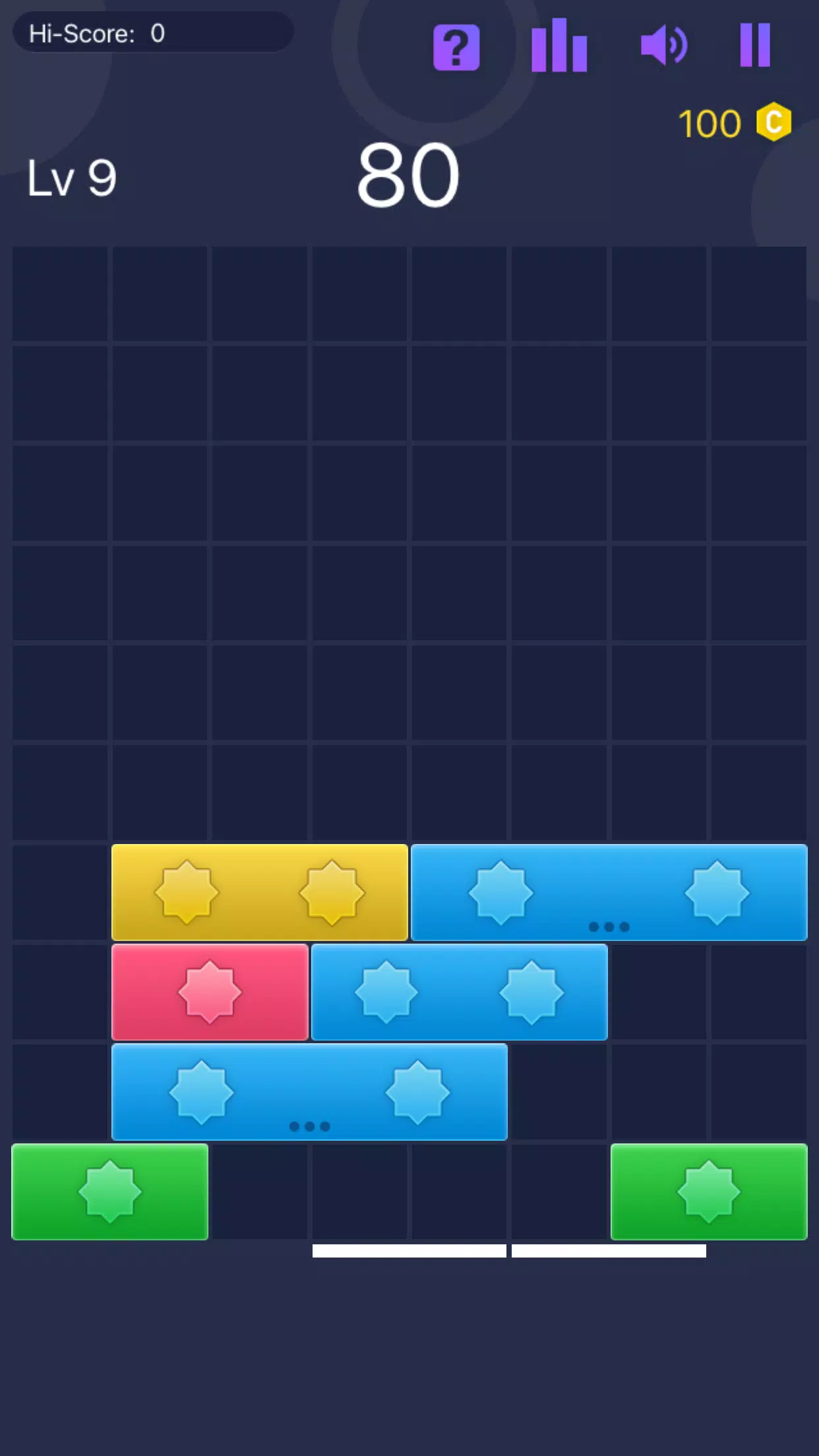Mute the game sound
Viewport: 819px width, 1456px height.
(x=663, y=45)
